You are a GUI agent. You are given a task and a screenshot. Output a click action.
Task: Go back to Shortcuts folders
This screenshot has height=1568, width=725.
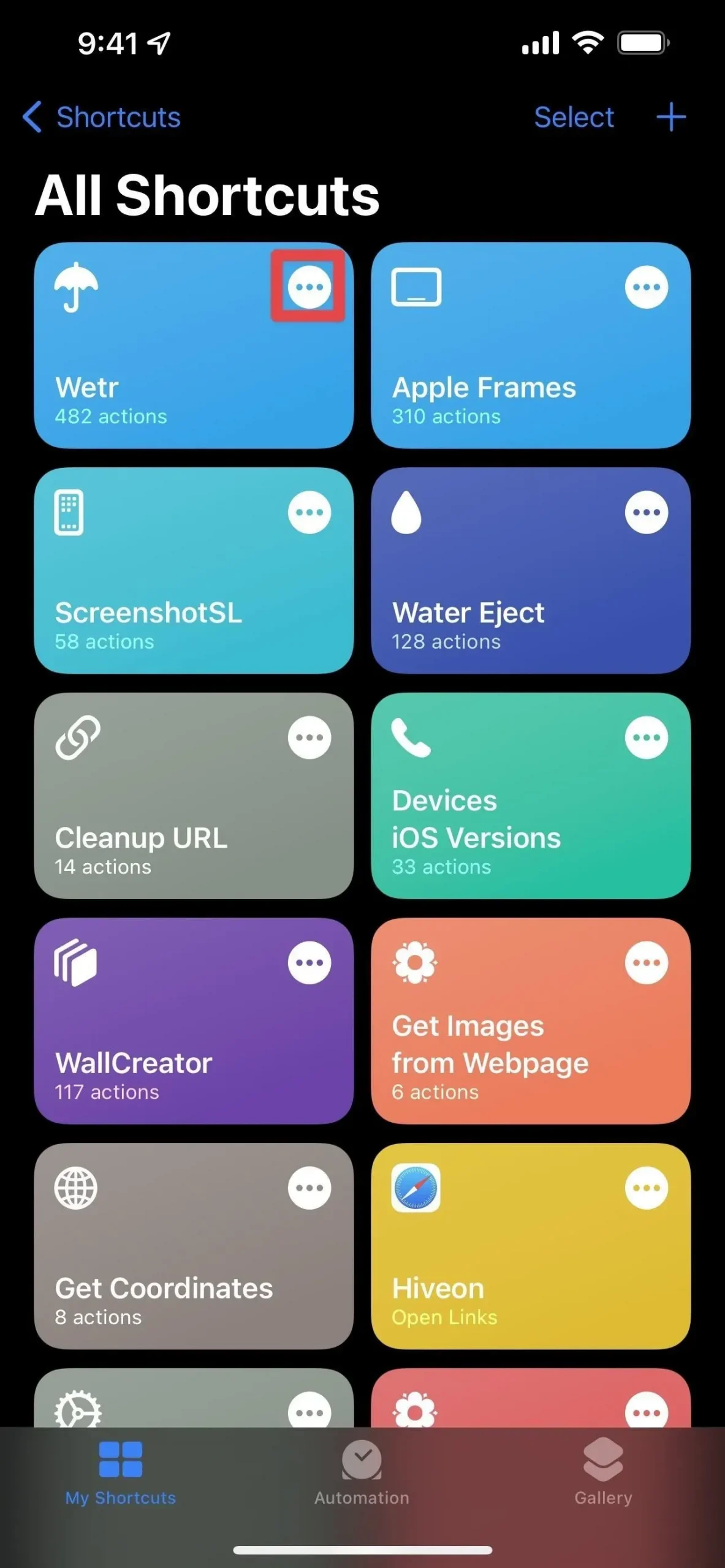click(x=102, y=117)
